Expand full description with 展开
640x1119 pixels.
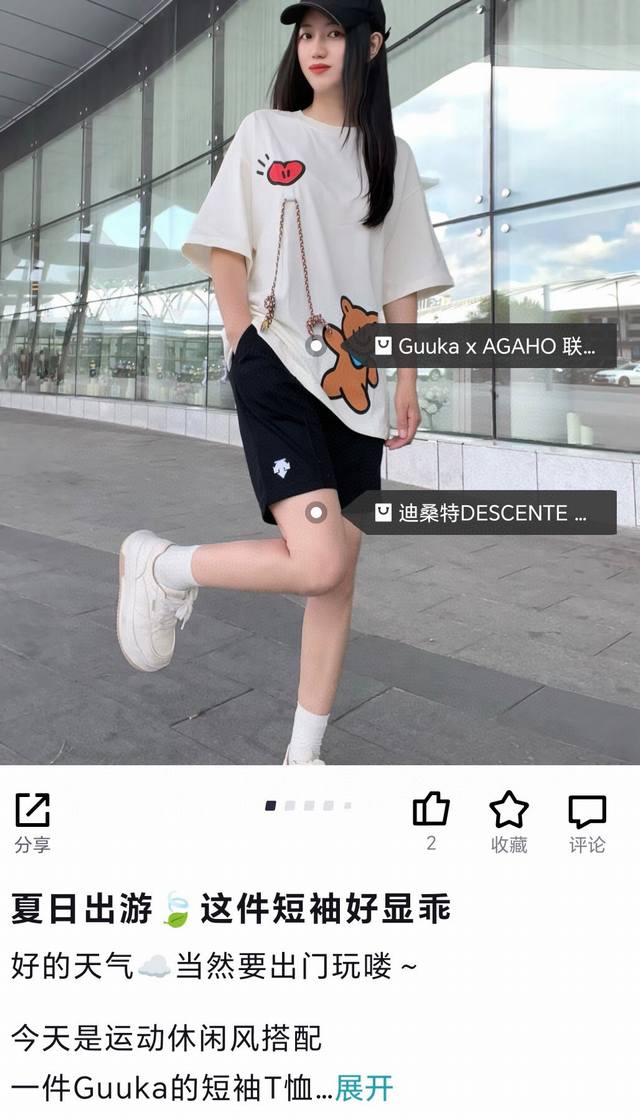click(364, 1086)
